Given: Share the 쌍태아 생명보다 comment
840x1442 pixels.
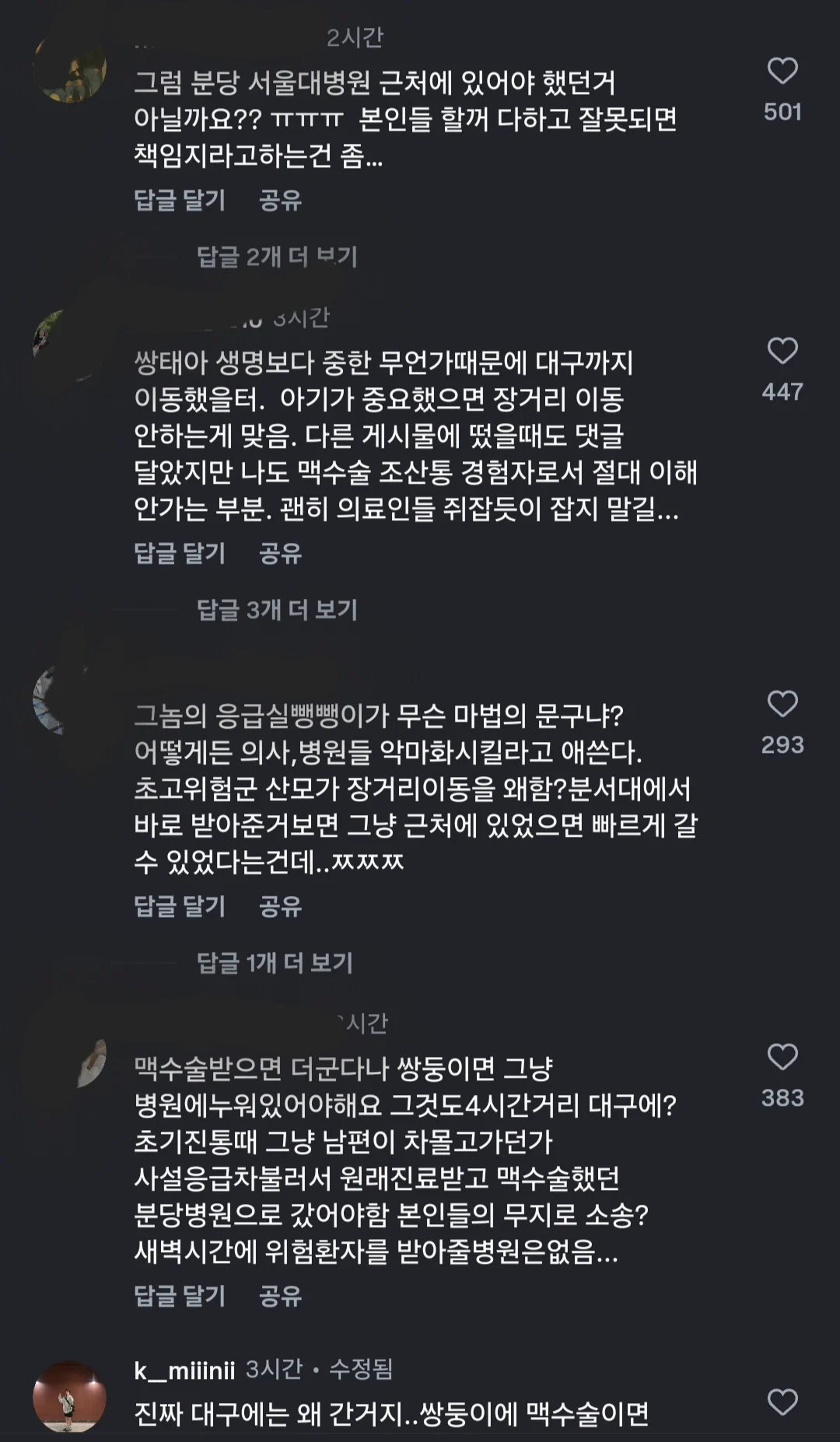Looking at the screenshot, I should 280,553.
